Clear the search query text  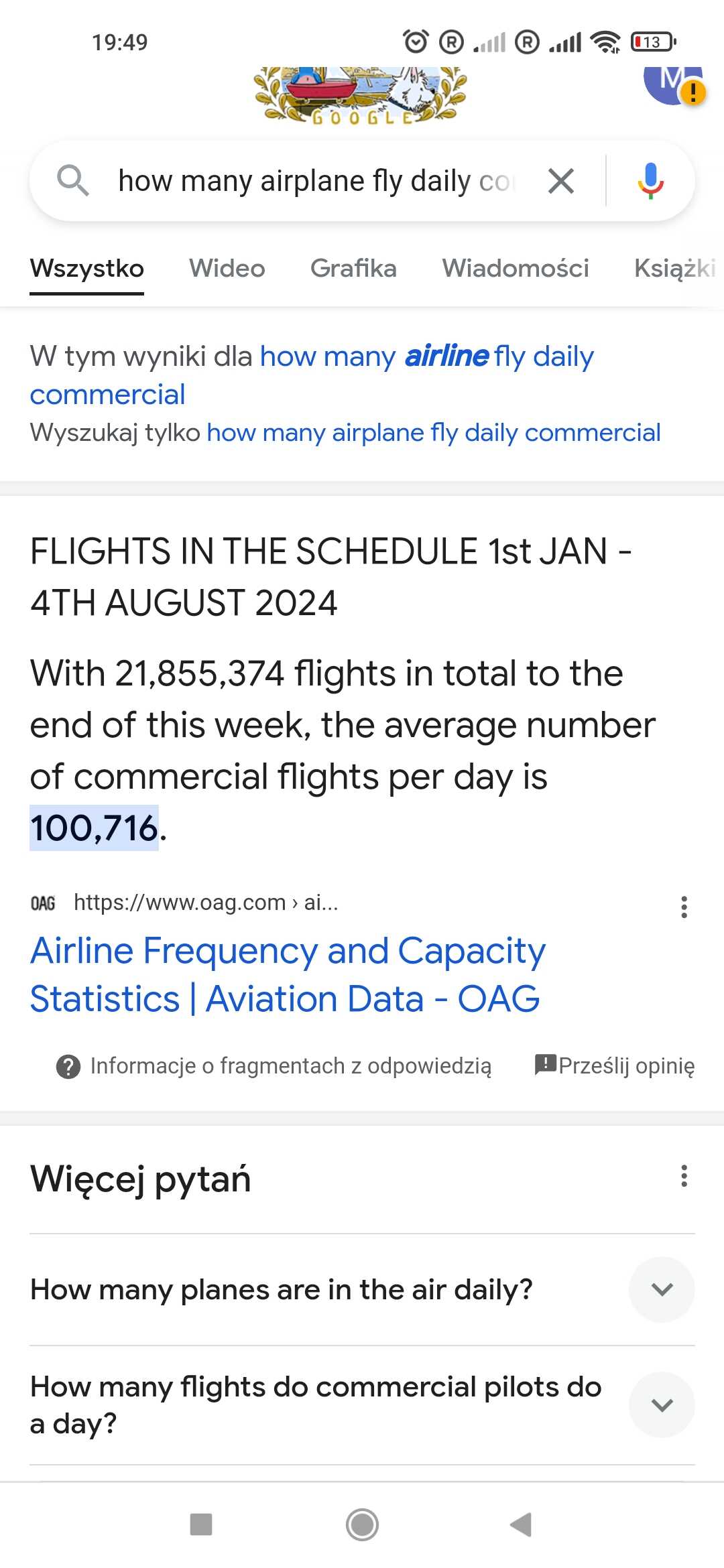tap(560, 181)
